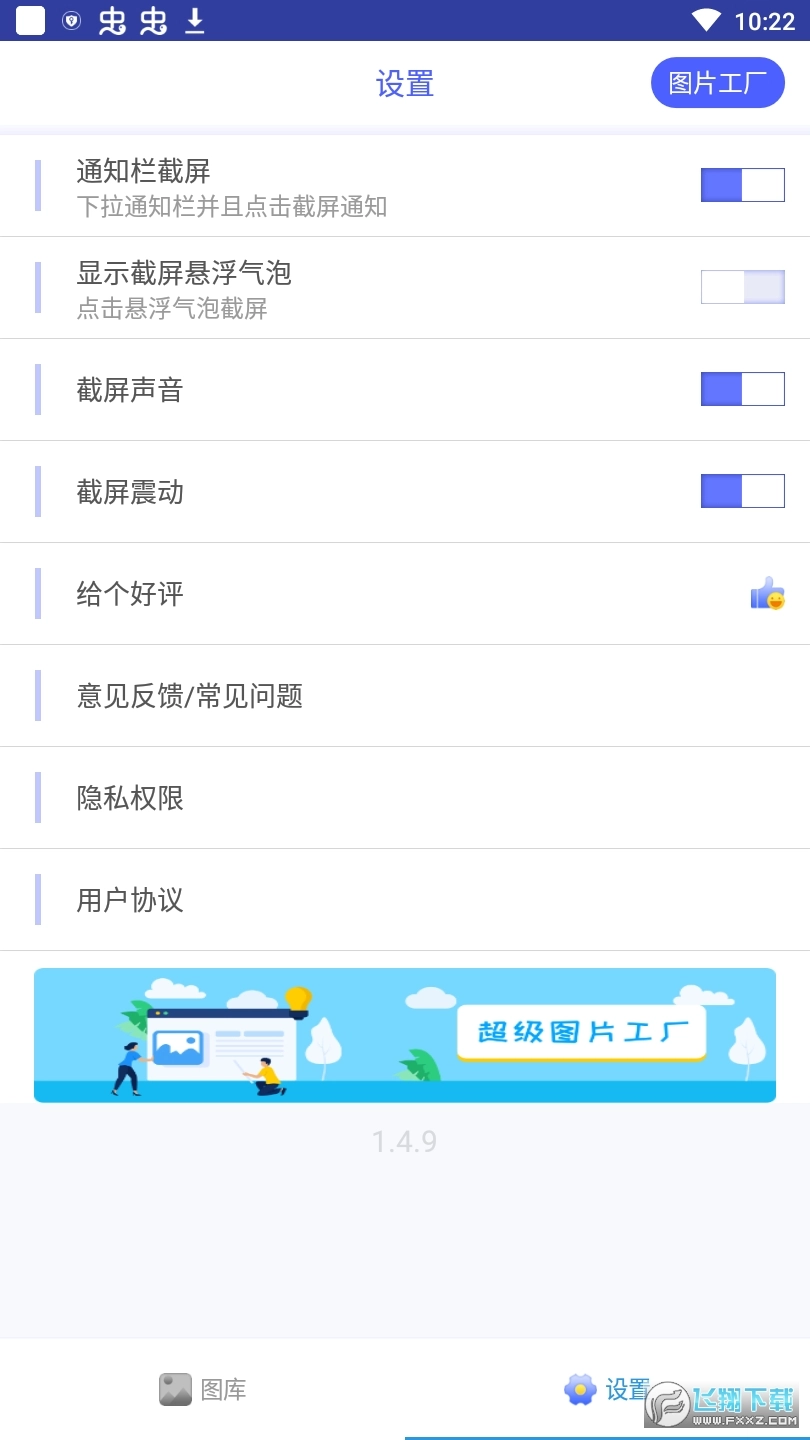Open the 用户协议 row
This screenshot has width=810, height=1440.
(405, 900)
